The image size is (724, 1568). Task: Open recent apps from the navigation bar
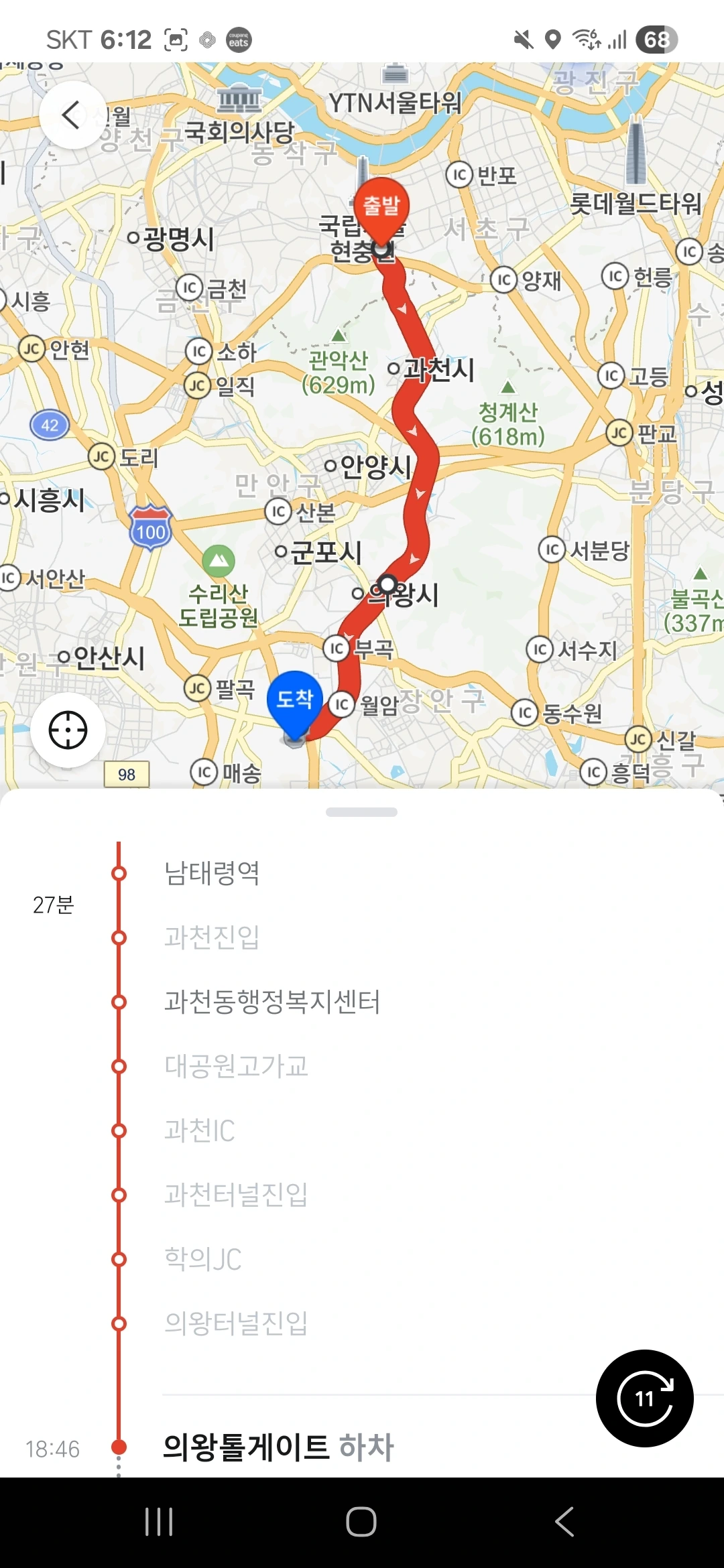159,1522
